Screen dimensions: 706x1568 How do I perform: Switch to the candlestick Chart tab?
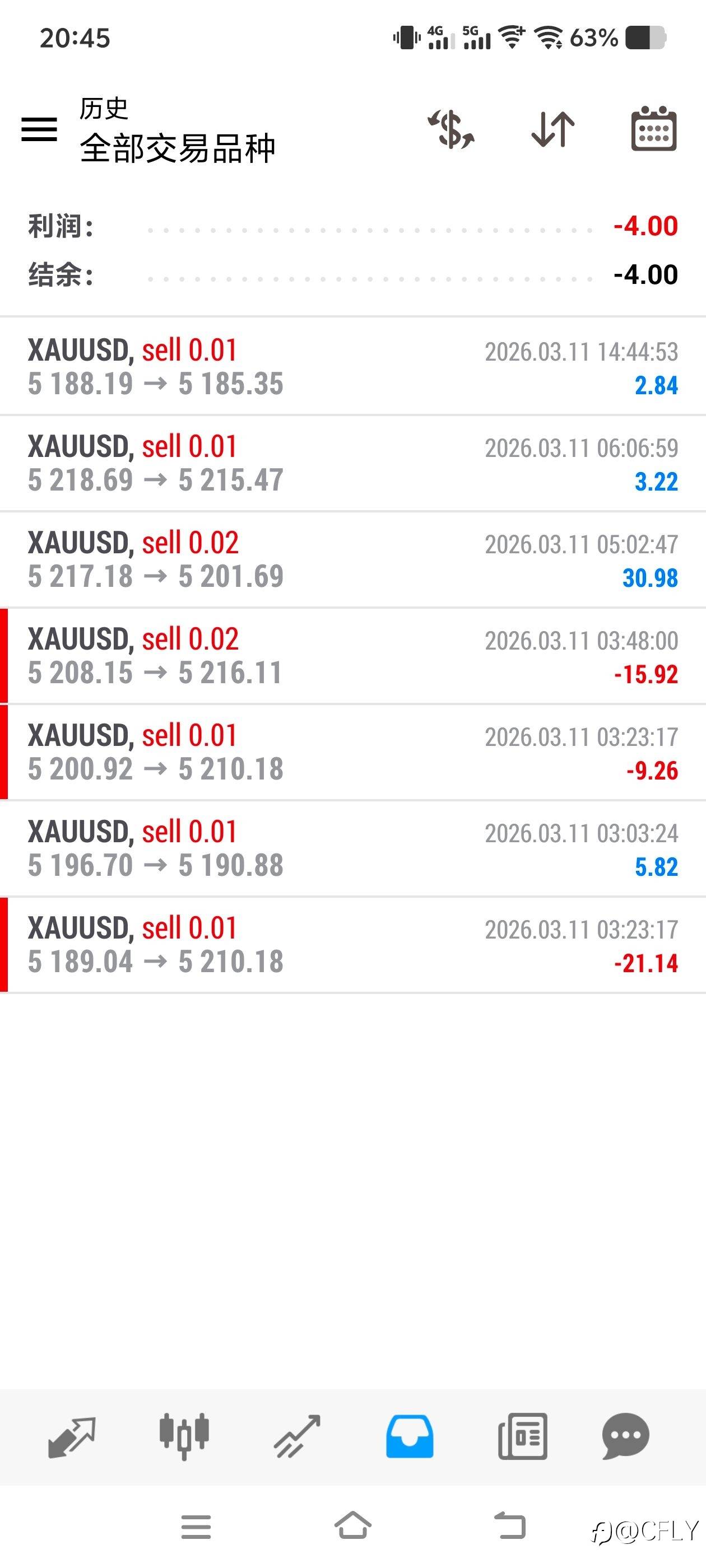tap(184, 1436)
